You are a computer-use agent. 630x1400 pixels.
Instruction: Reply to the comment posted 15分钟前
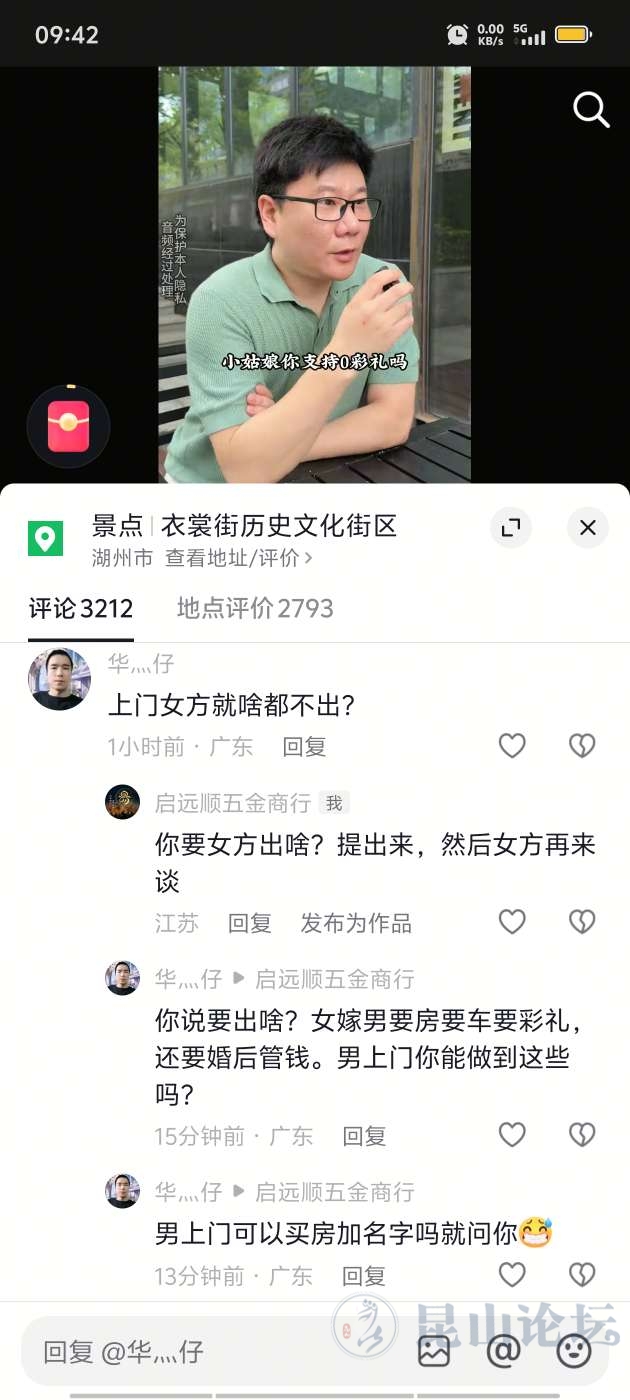pos(364,1136)
